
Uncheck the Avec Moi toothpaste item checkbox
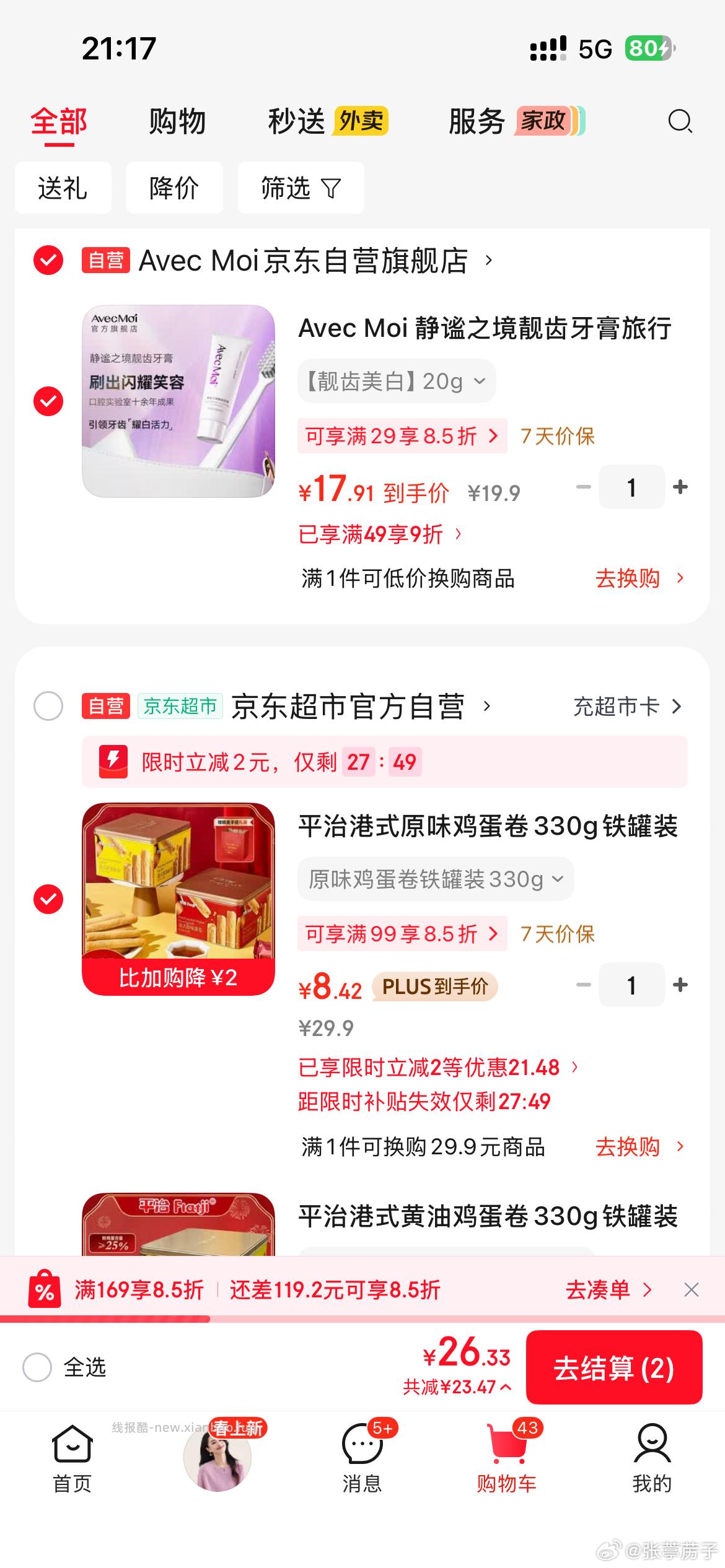coord(49,399)
